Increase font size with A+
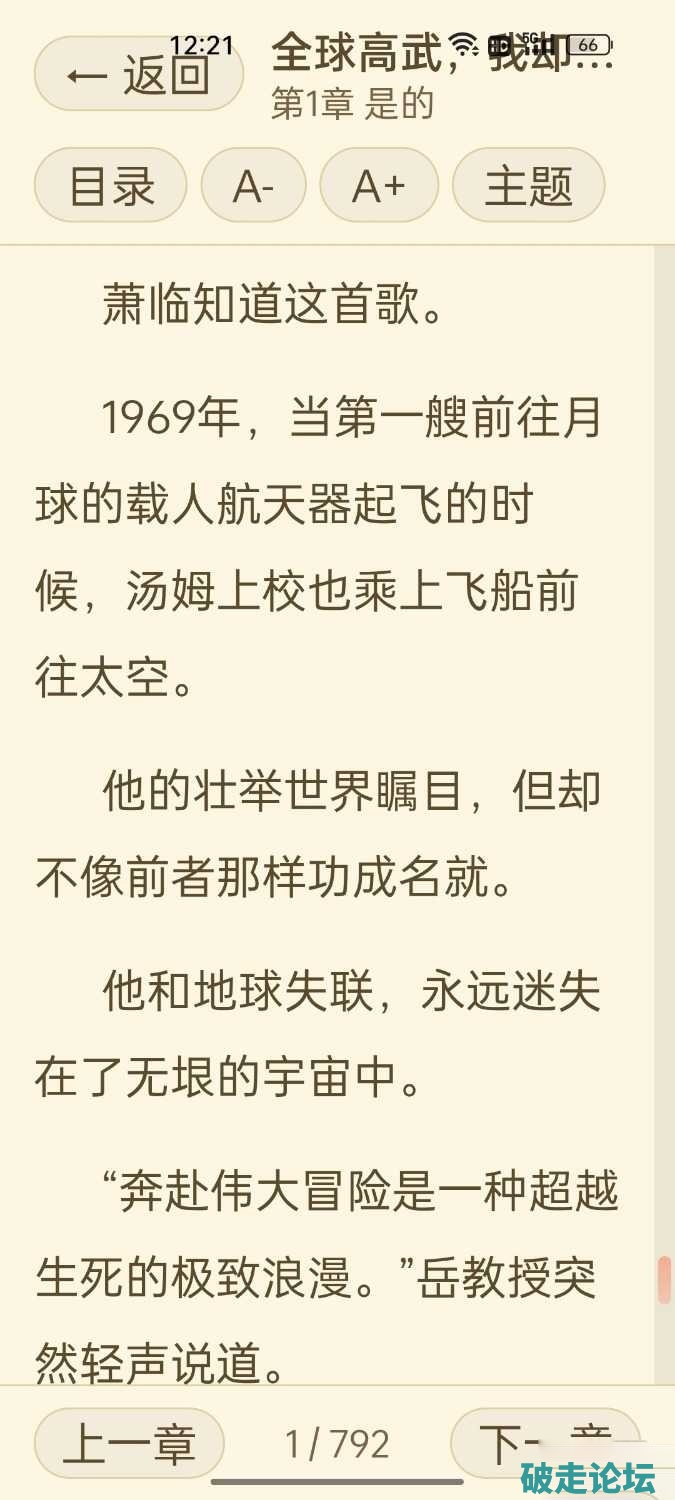 tap(379, 185)
